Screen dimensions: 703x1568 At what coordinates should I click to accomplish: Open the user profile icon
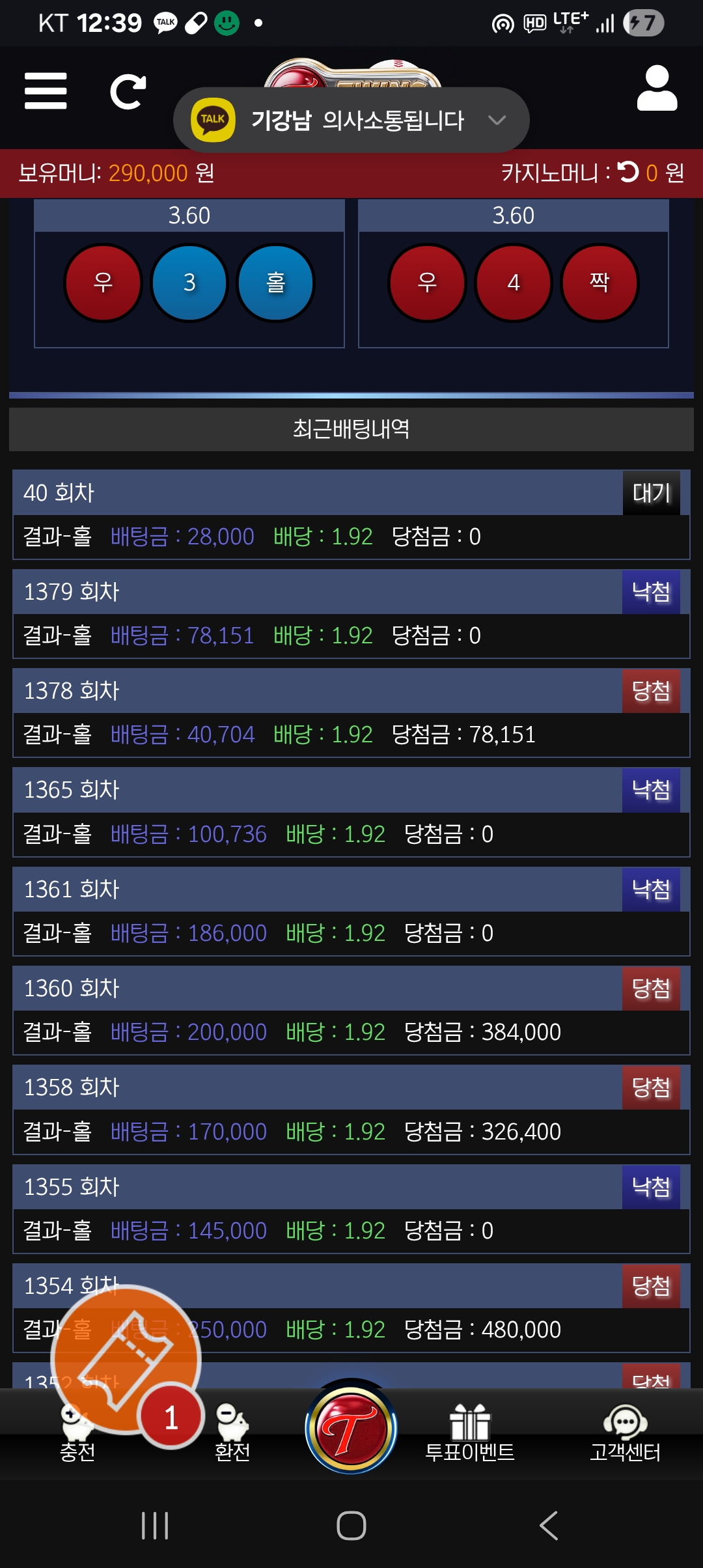[657, 89]
